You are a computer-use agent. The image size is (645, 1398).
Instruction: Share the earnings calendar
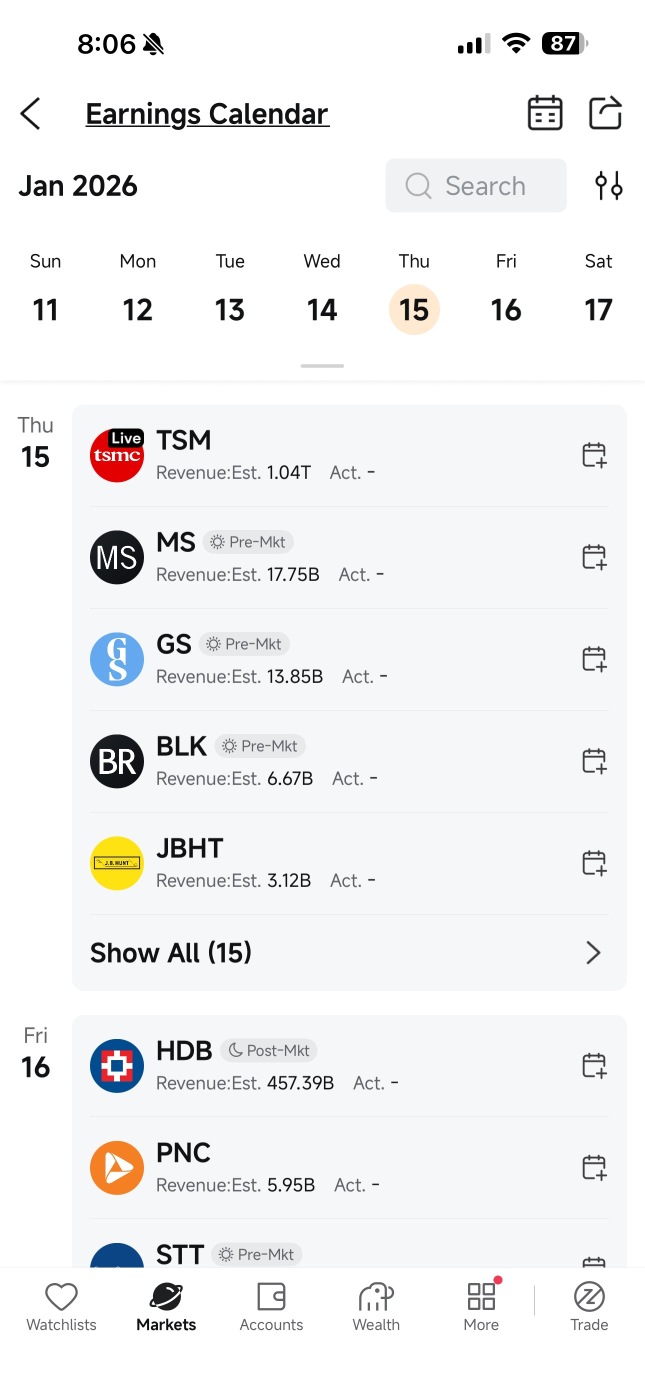605,113
